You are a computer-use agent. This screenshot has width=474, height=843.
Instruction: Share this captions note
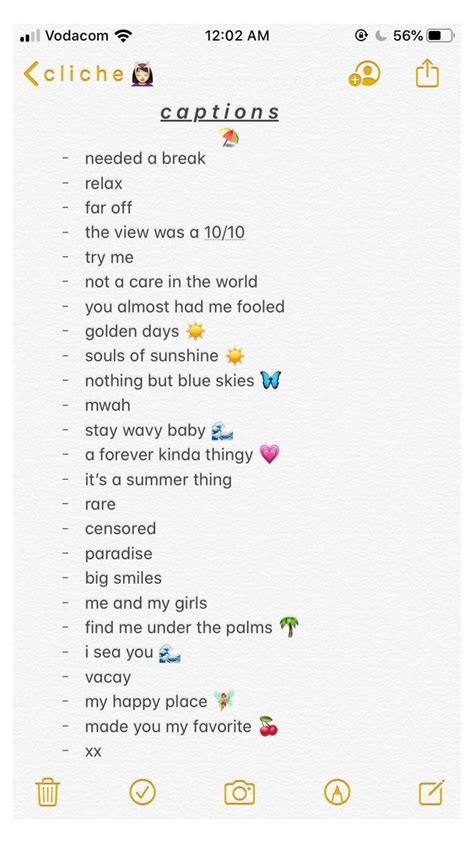(x=427, y=73)
